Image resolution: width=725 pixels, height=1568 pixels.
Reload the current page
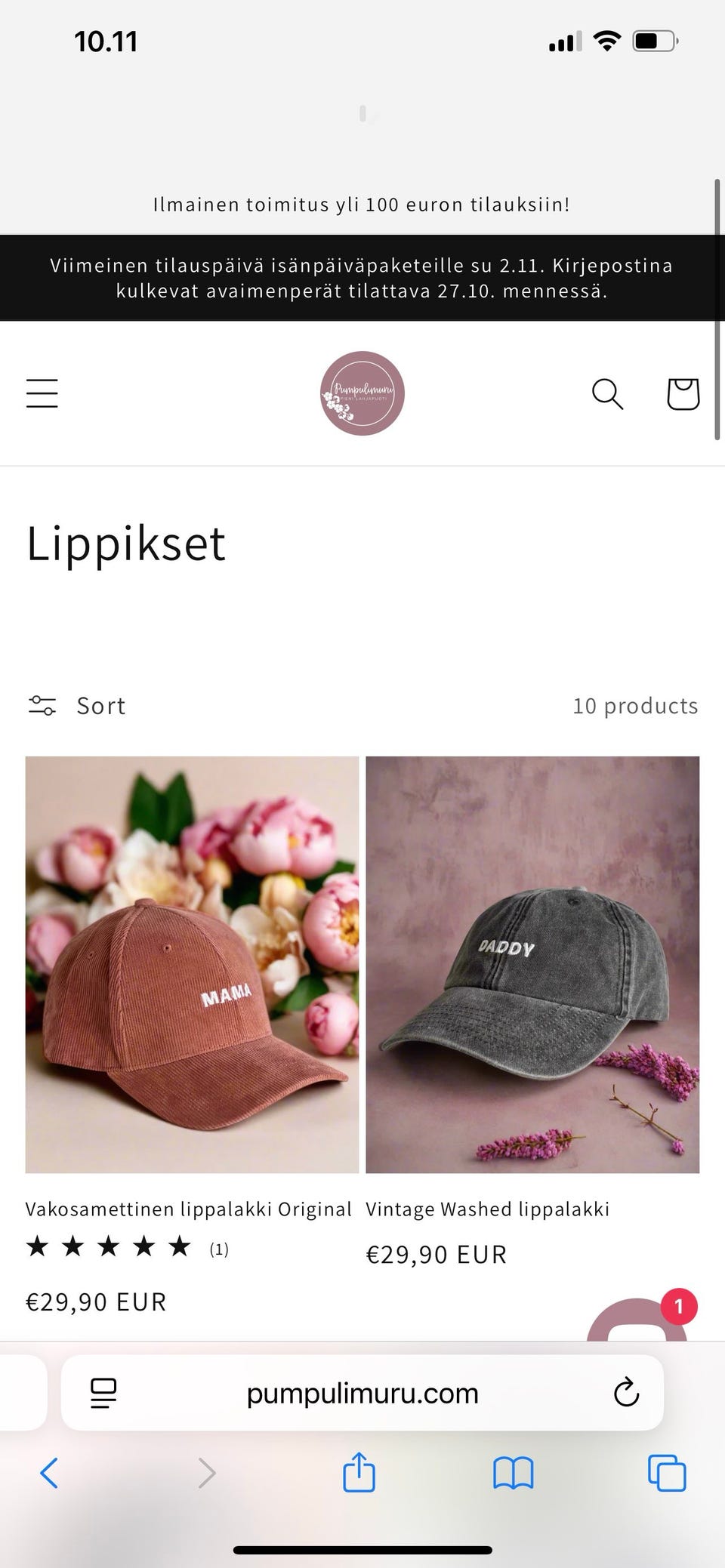point(626,1393)
